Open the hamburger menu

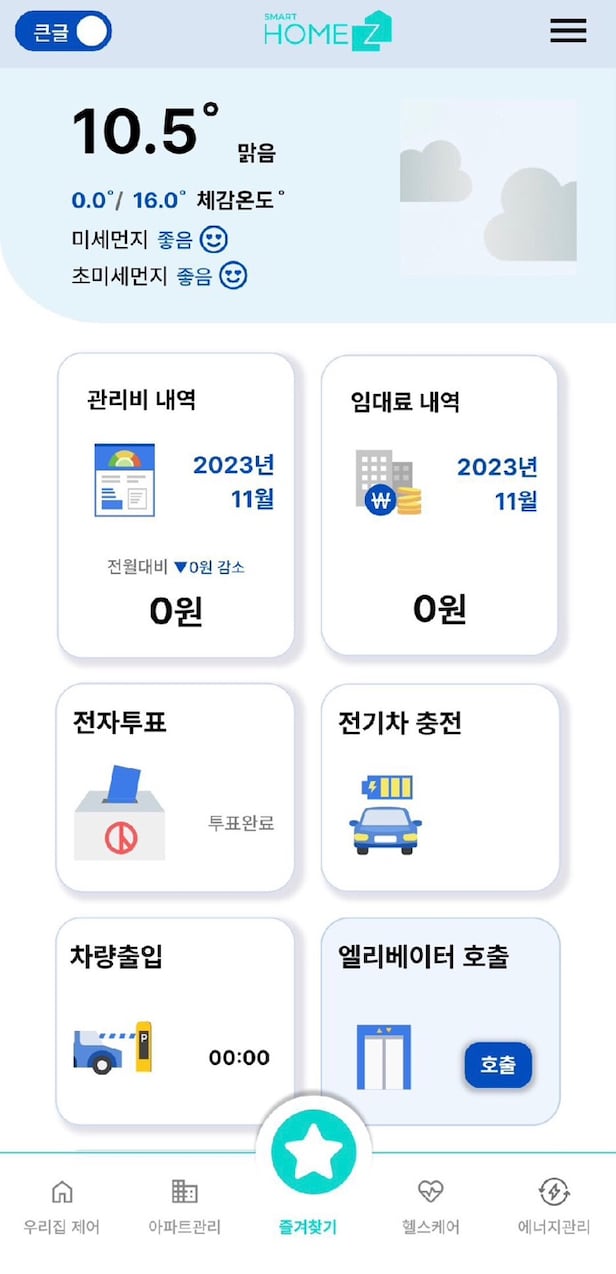click(x=568, y=31)
